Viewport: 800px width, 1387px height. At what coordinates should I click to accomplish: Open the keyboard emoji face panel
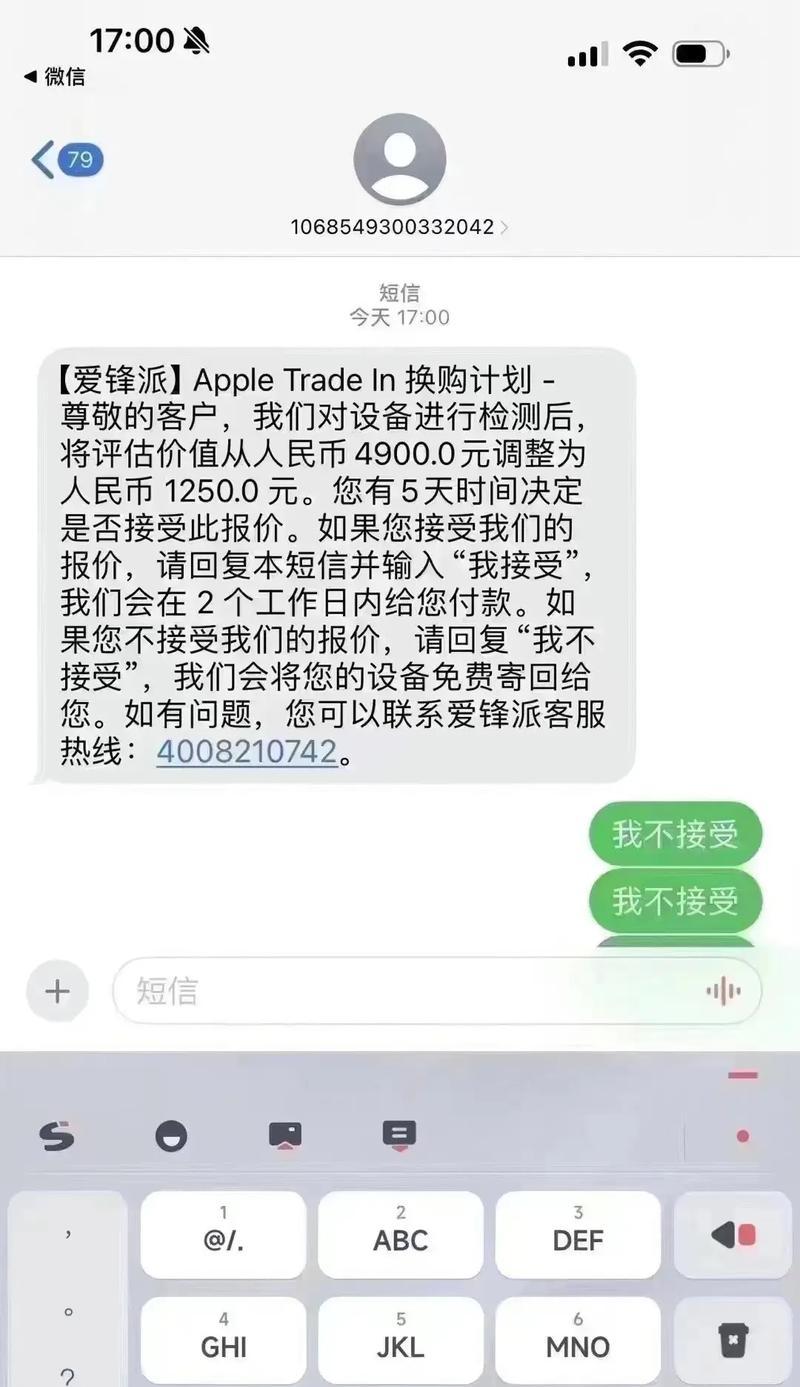pos(171,1136)
